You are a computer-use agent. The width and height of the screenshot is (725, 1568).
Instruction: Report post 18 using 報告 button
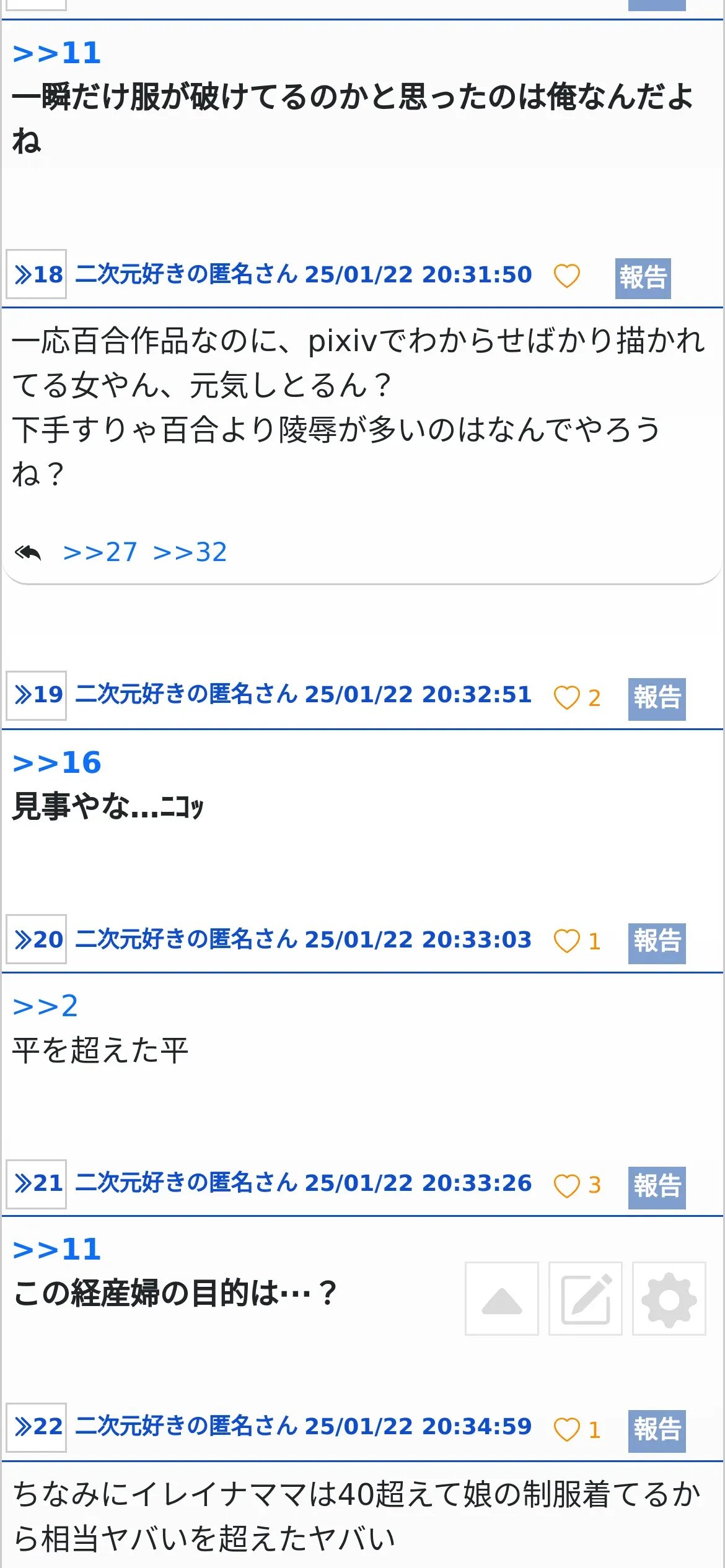(x=643, y=278)
